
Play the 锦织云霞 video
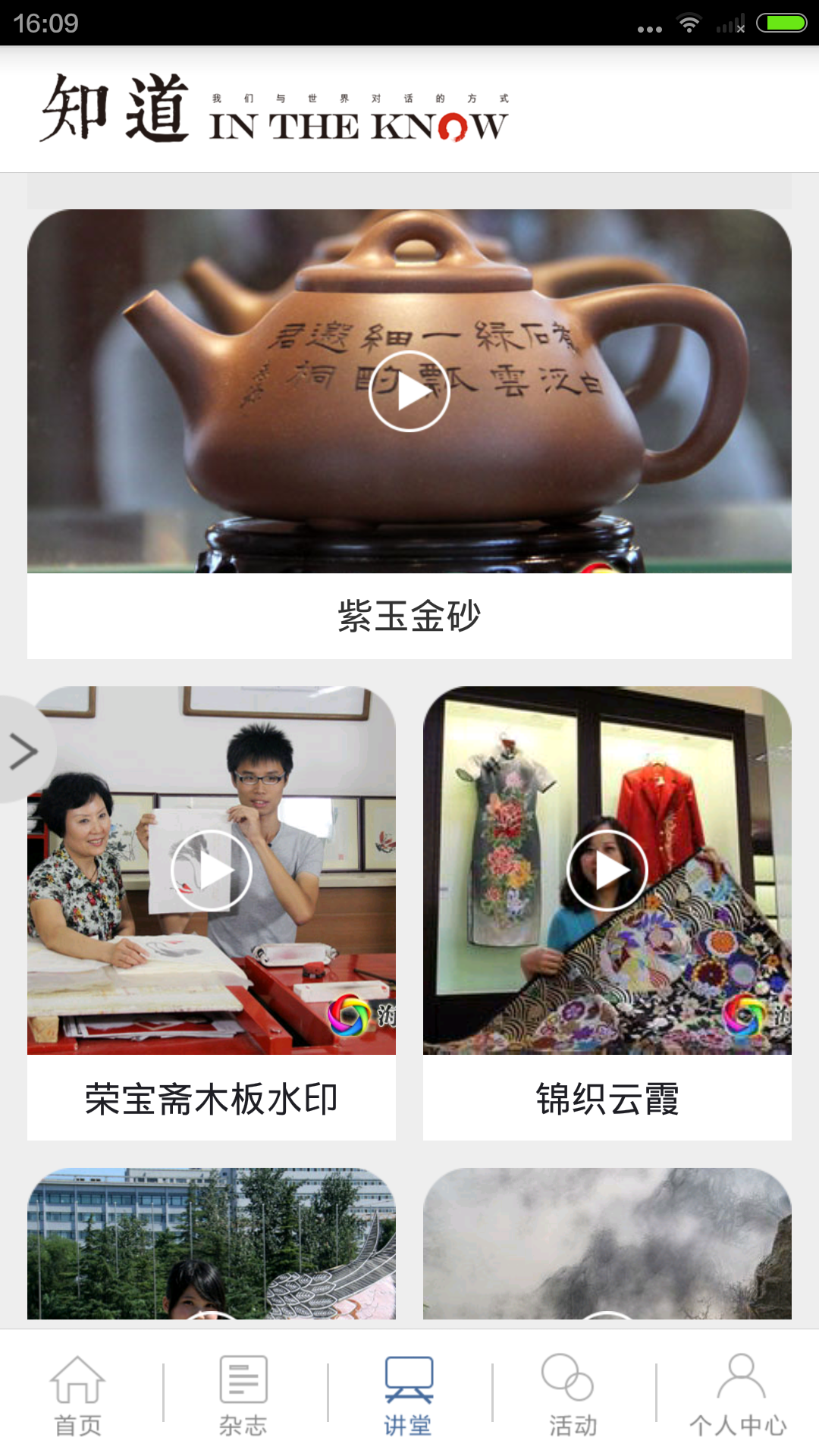point(607,870)
